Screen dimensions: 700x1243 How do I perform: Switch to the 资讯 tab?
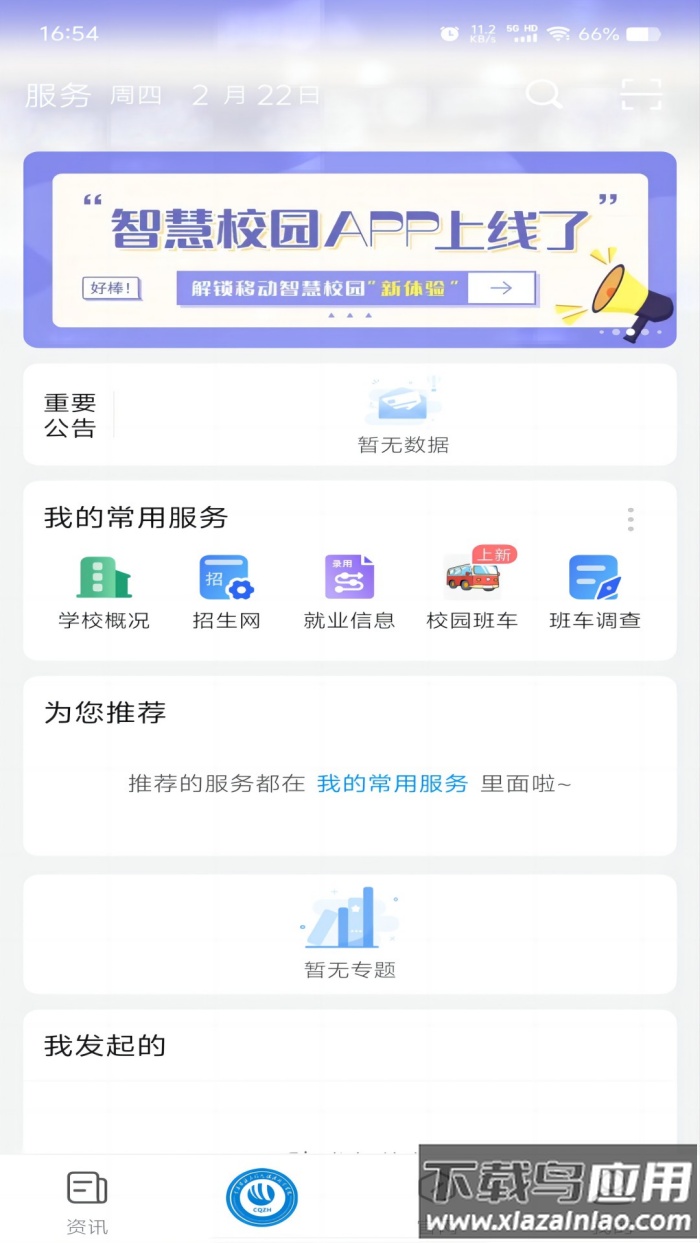click(87, 1201)
